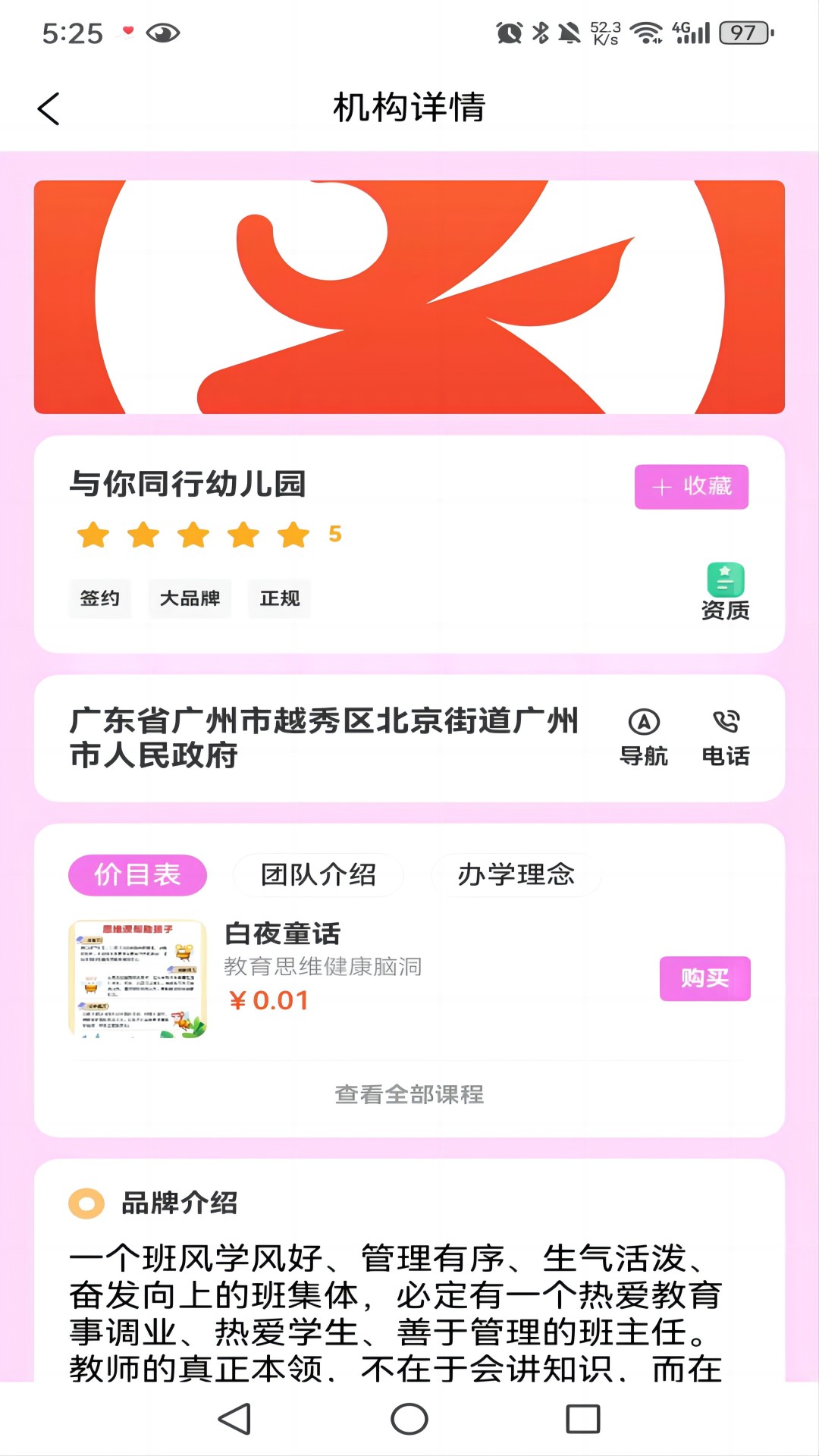Screen dimensions: 819x1456
Task: Buy the 白夜童话 course with 购买
Action: point(704,978)
